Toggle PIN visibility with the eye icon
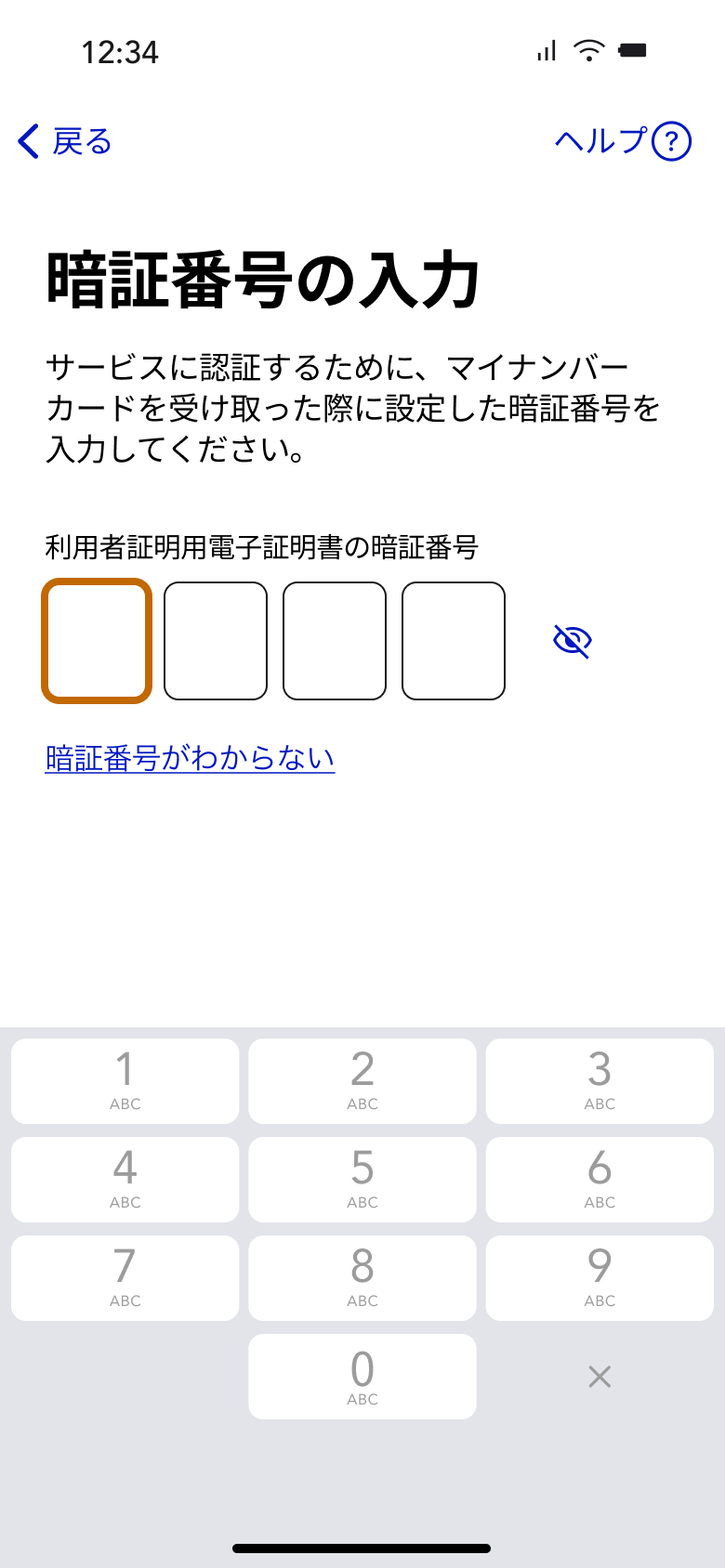This screenshot has height=1568, width=725. [x=573, y=641]
